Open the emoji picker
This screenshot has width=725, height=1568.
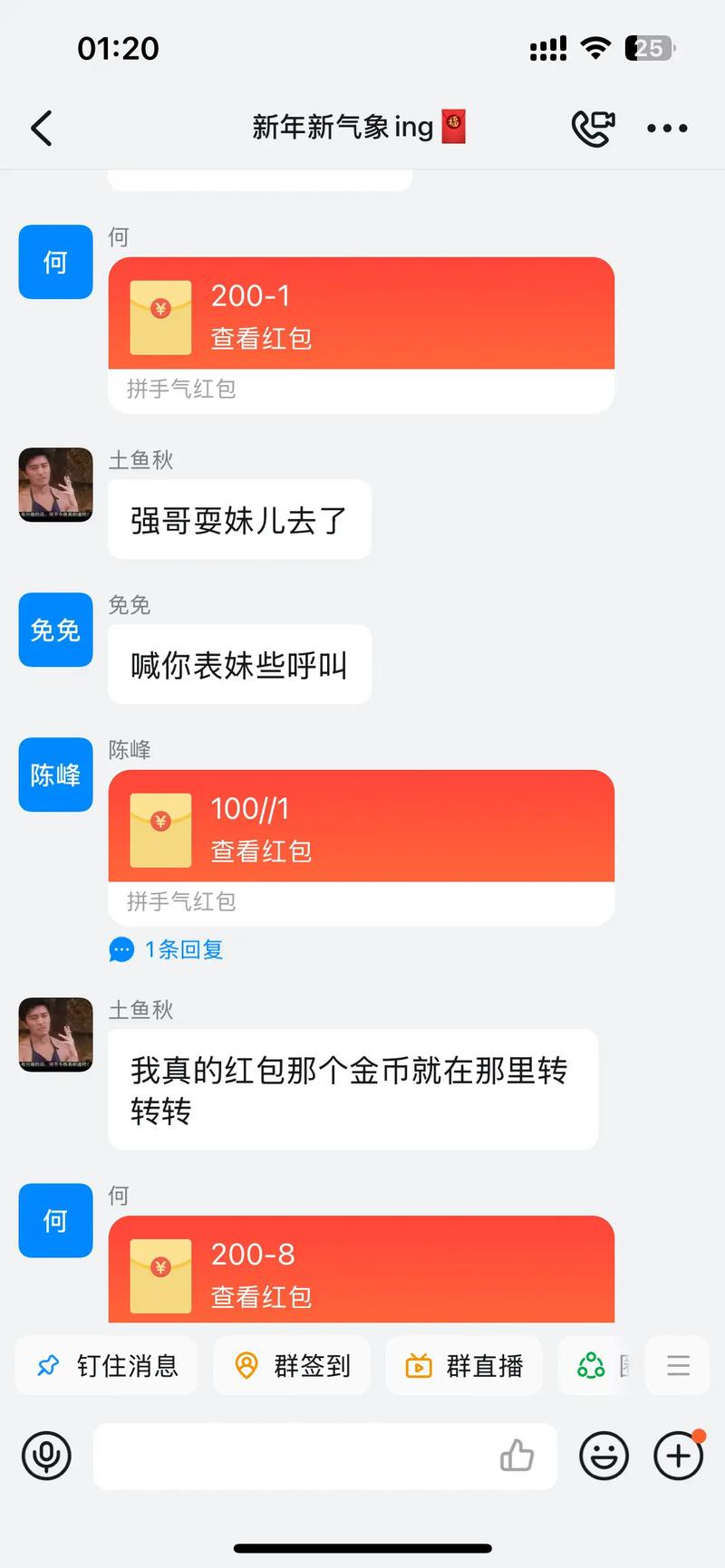click(x=603, y=1456)
